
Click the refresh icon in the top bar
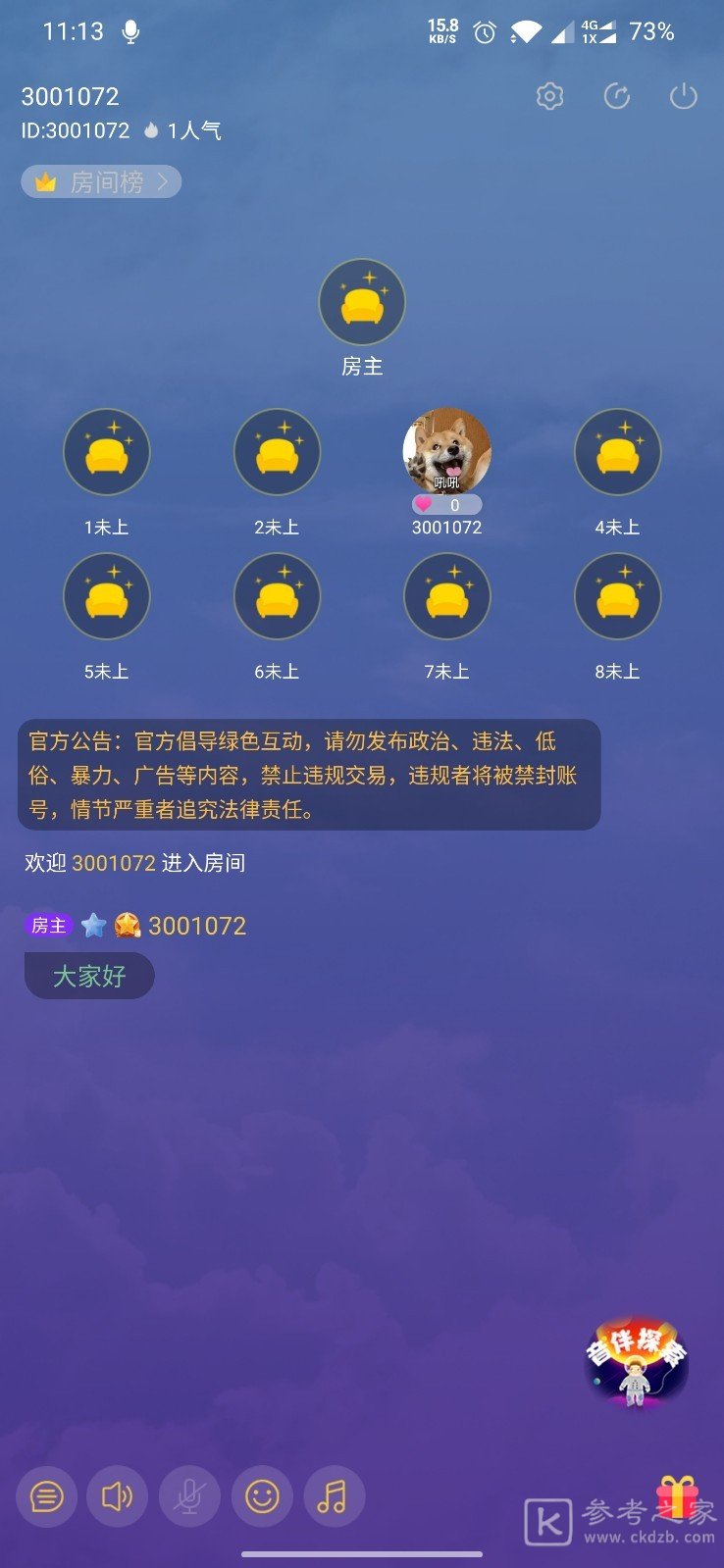[x=616, y=95]
